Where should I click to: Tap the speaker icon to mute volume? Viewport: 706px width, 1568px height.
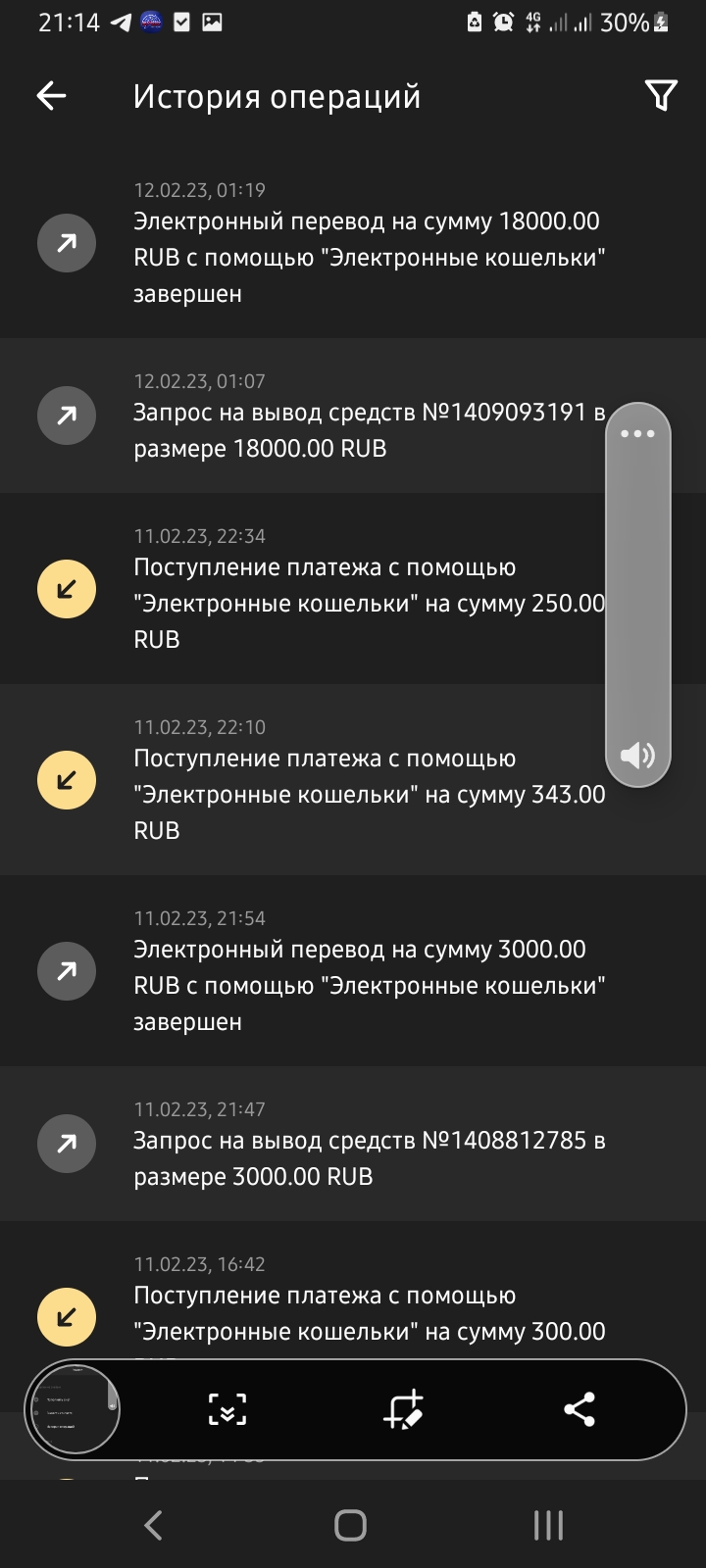(x=637, y=755)
